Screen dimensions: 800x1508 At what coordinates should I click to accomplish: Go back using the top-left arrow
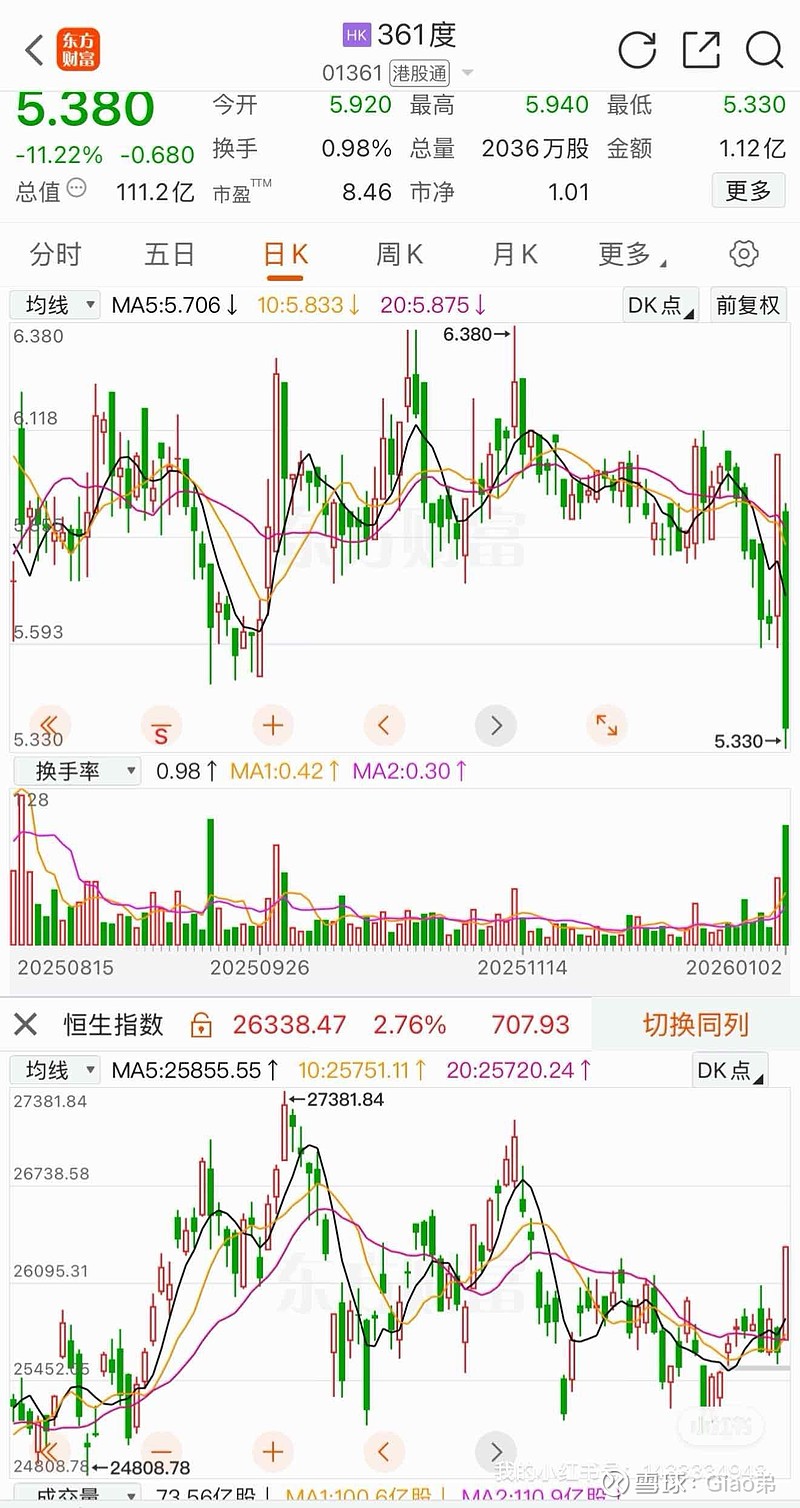point(35,49)
